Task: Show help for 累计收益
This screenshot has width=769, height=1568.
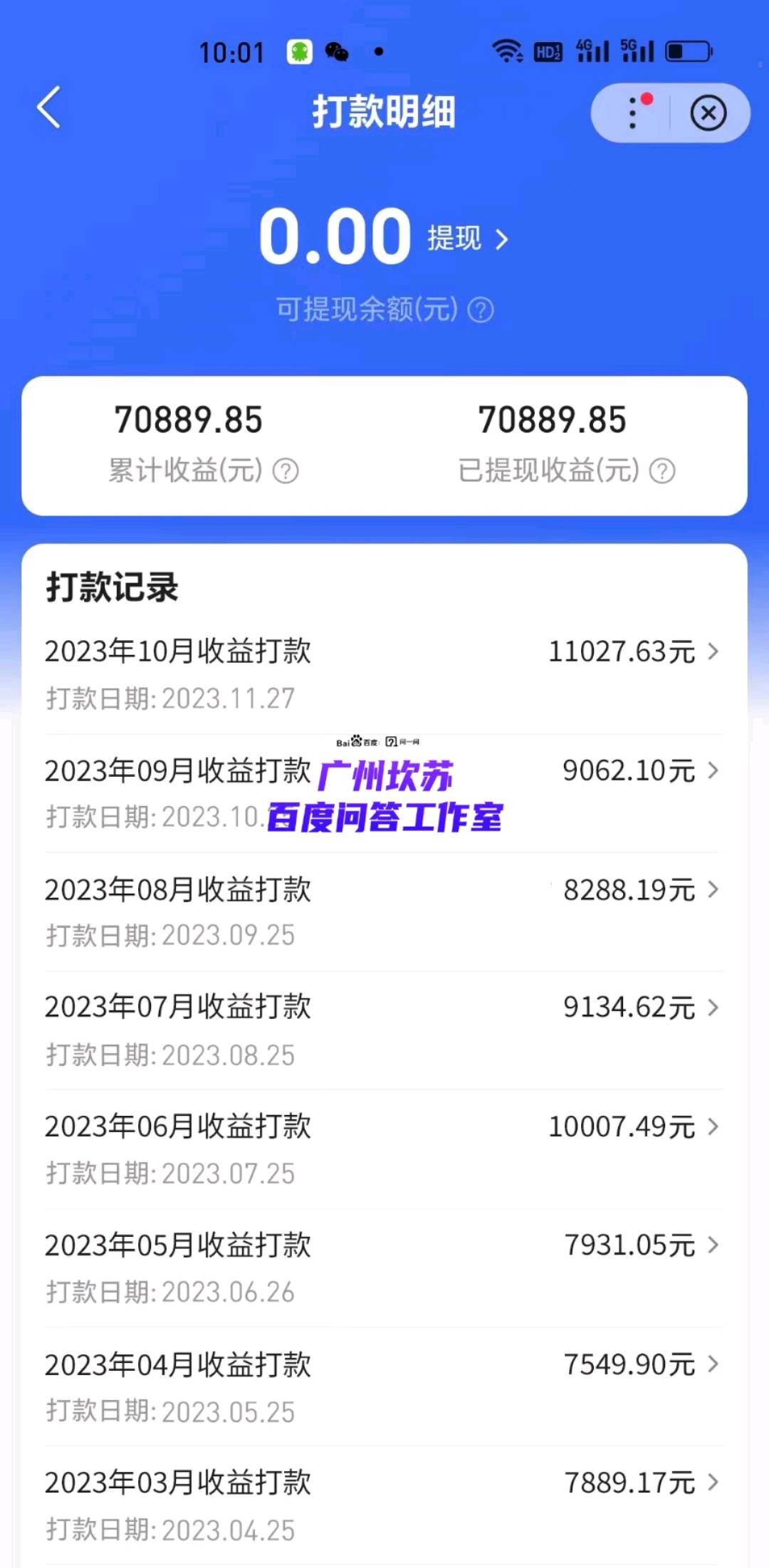Action: click(286, 471)
